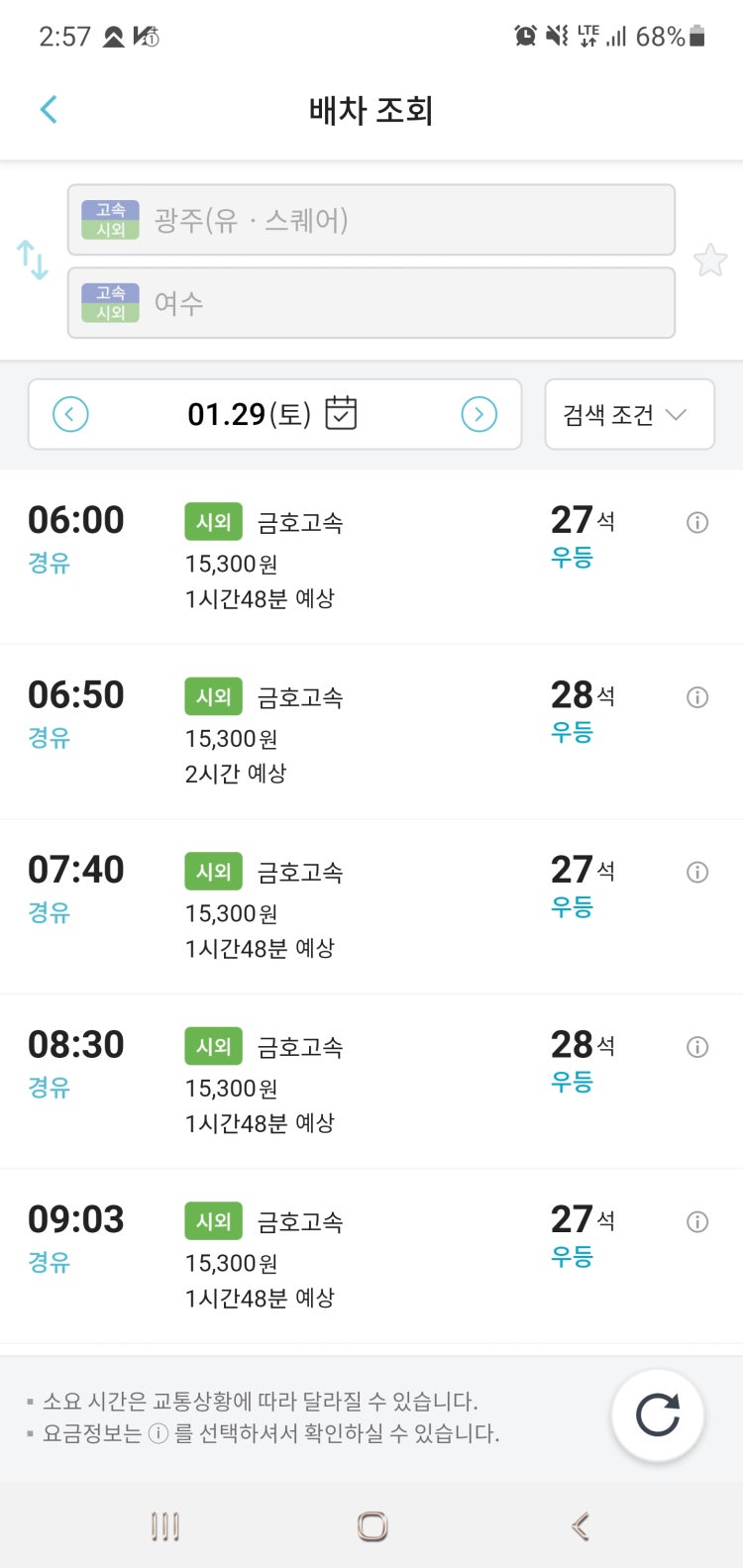This screenshot has width=743, height=1568.
Task: Go to the previous date
Action: click(x=70, y=414)
